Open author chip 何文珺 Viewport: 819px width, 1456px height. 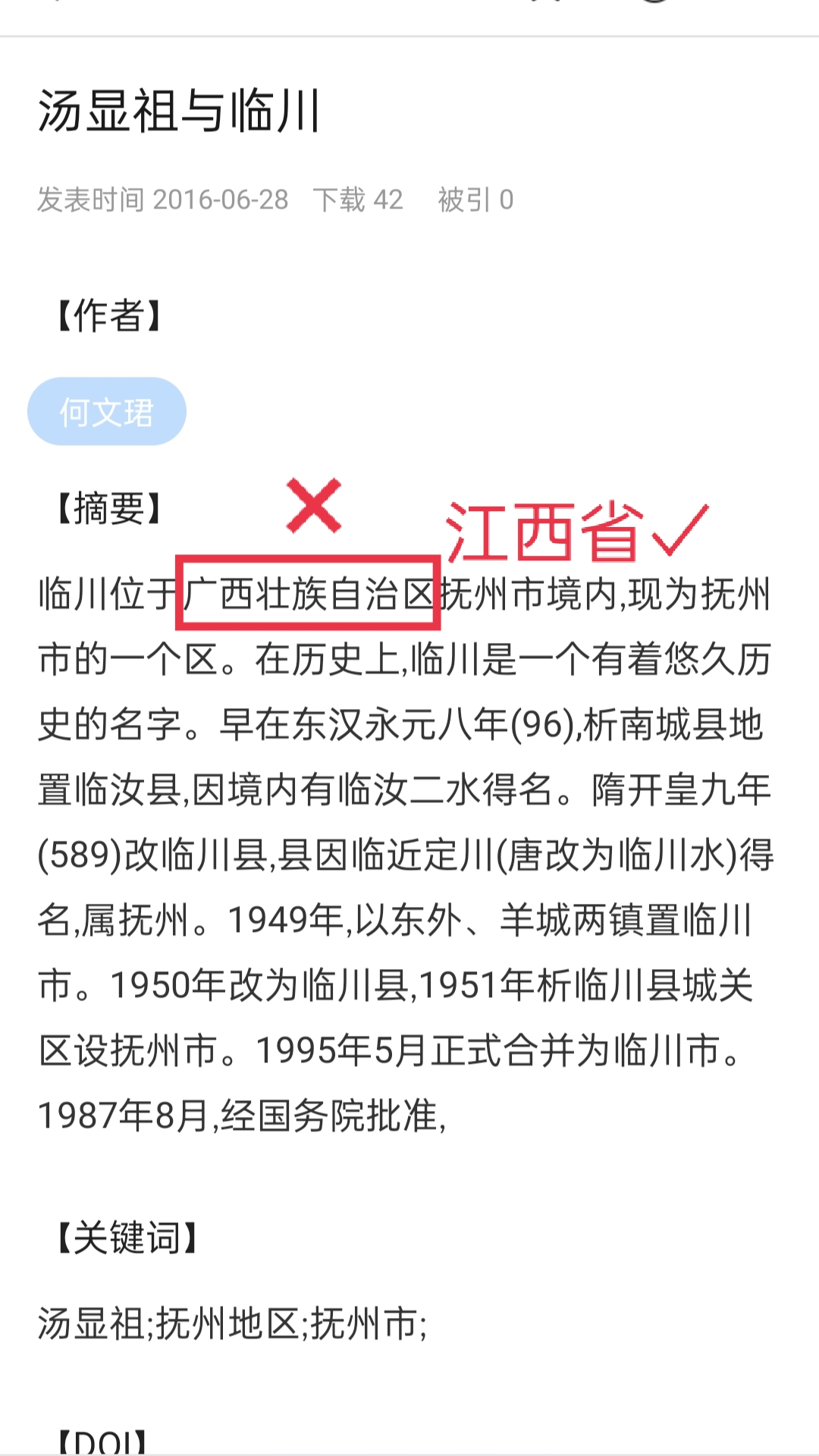tap(107, 412)
